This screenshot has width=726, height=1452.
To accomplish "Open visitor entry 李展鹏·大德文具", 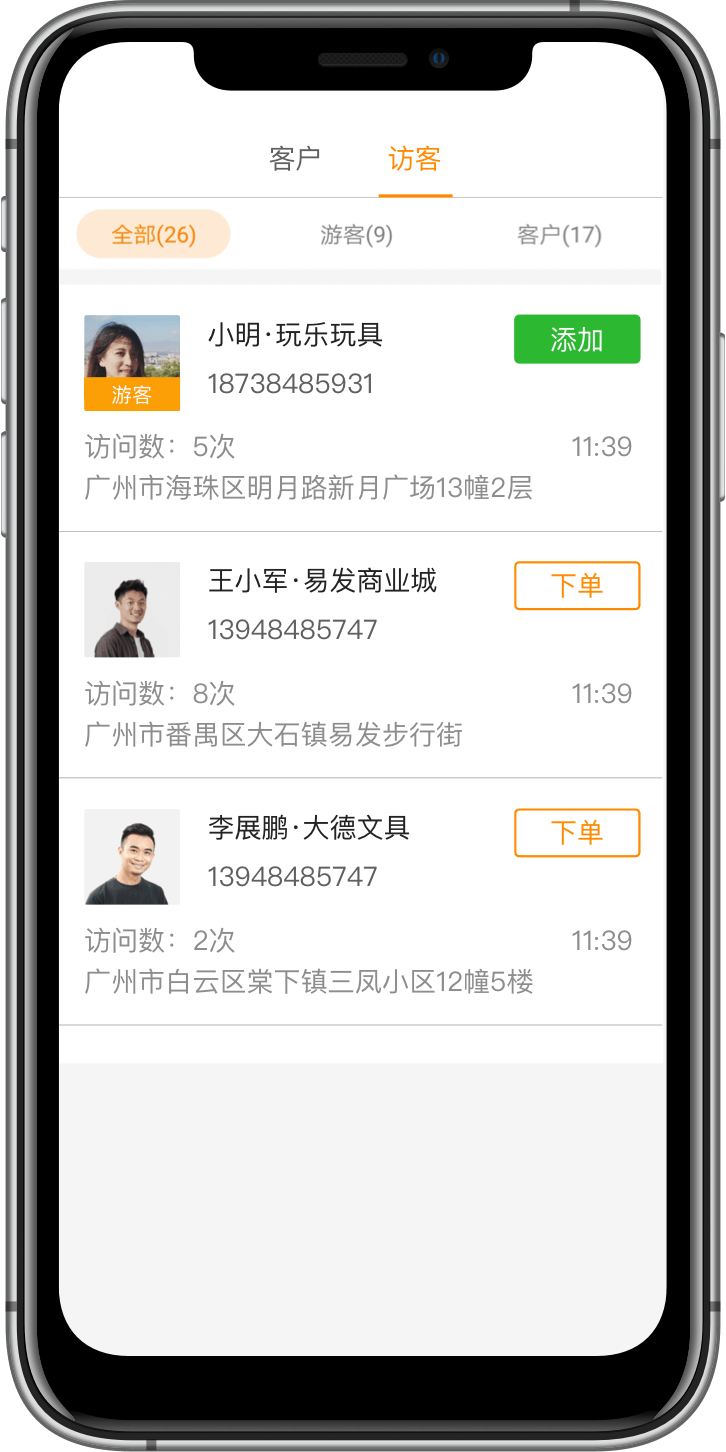I will click(x=308, y=829).
